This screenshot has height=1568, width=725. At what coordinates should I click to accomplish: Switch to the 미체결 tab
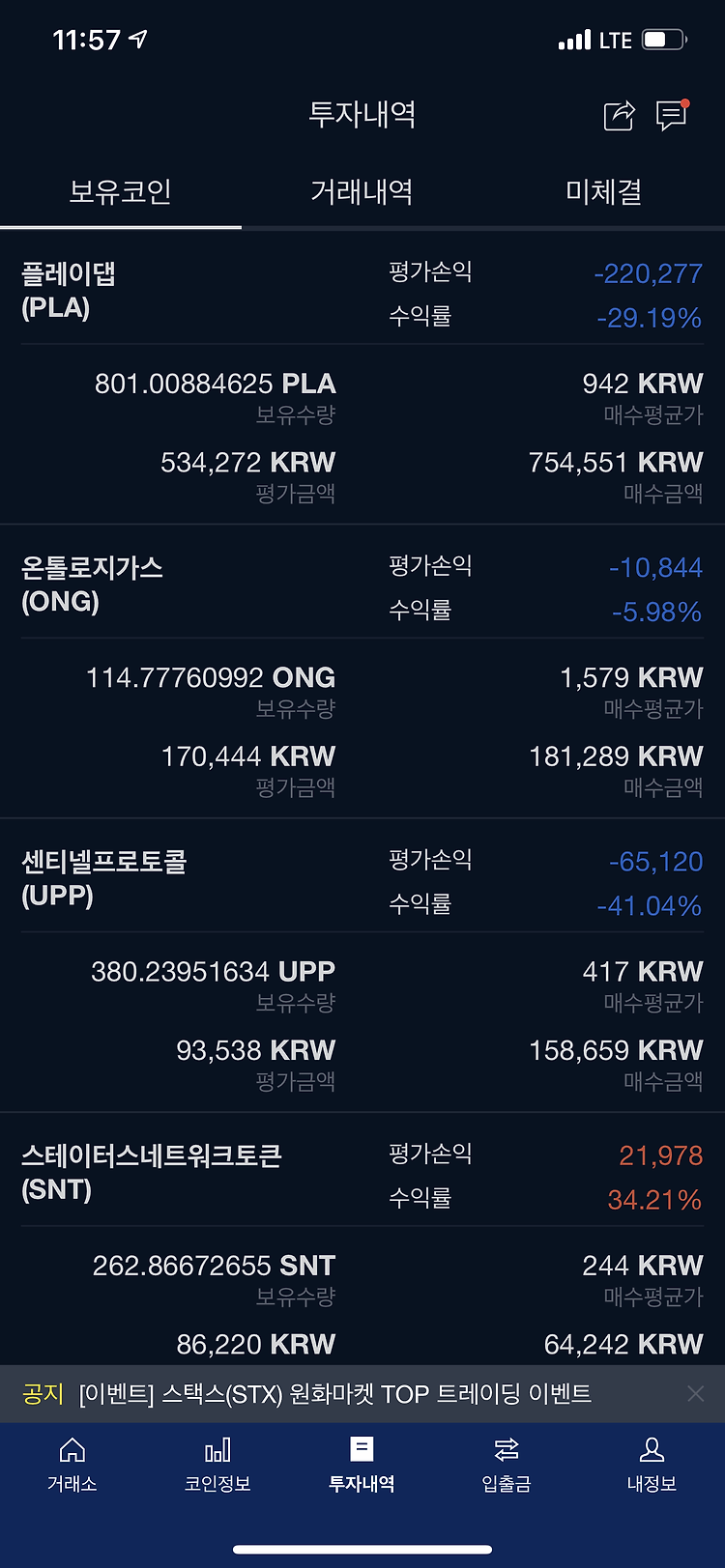pos(603,191)
